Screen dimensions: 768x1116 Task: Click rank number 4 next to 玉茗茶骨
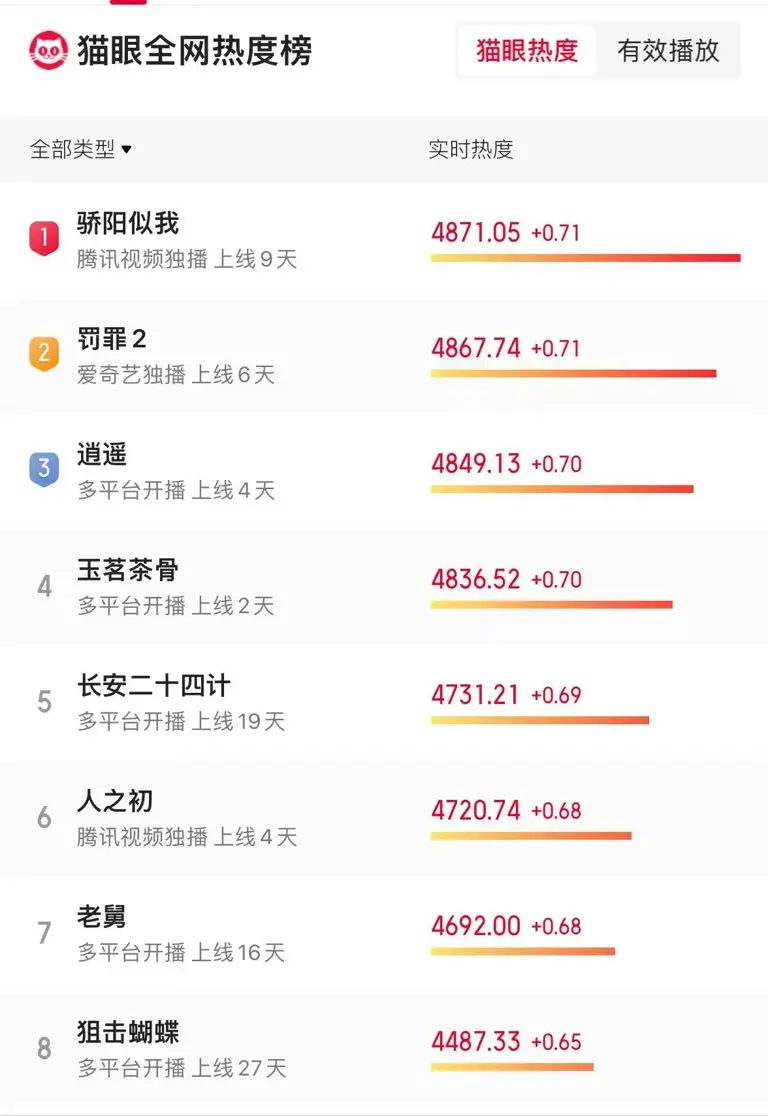(x=44, y=586)
